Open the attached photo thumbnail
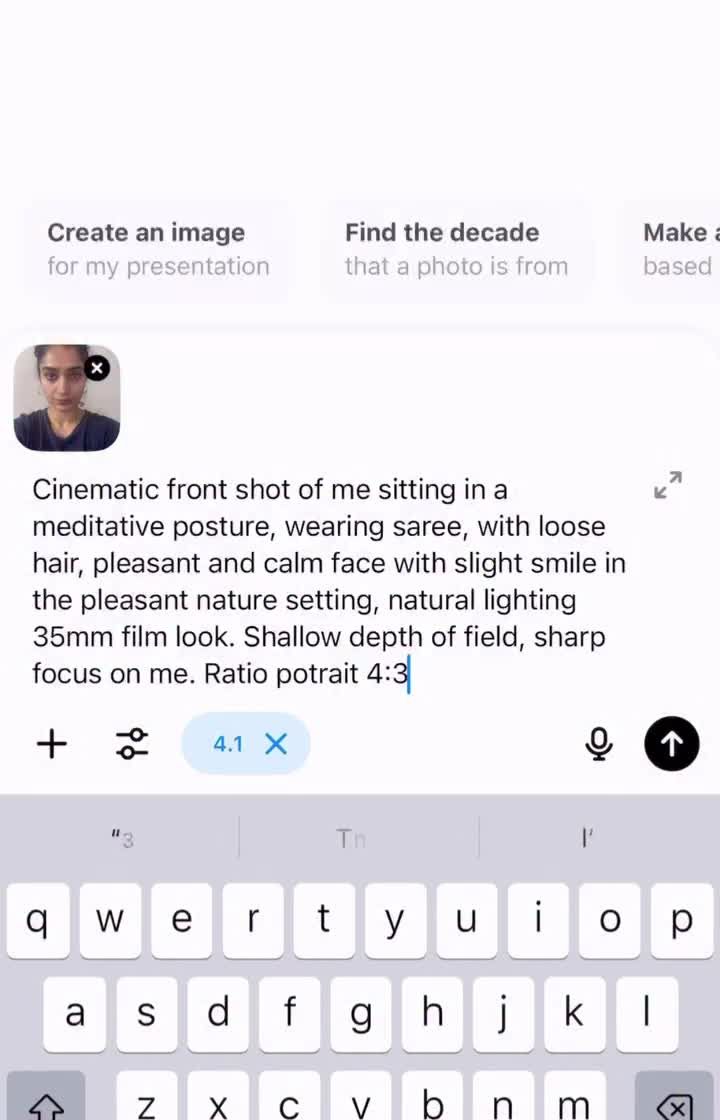Viewport: 720px width, 1120px height. [x=62, y=405]
